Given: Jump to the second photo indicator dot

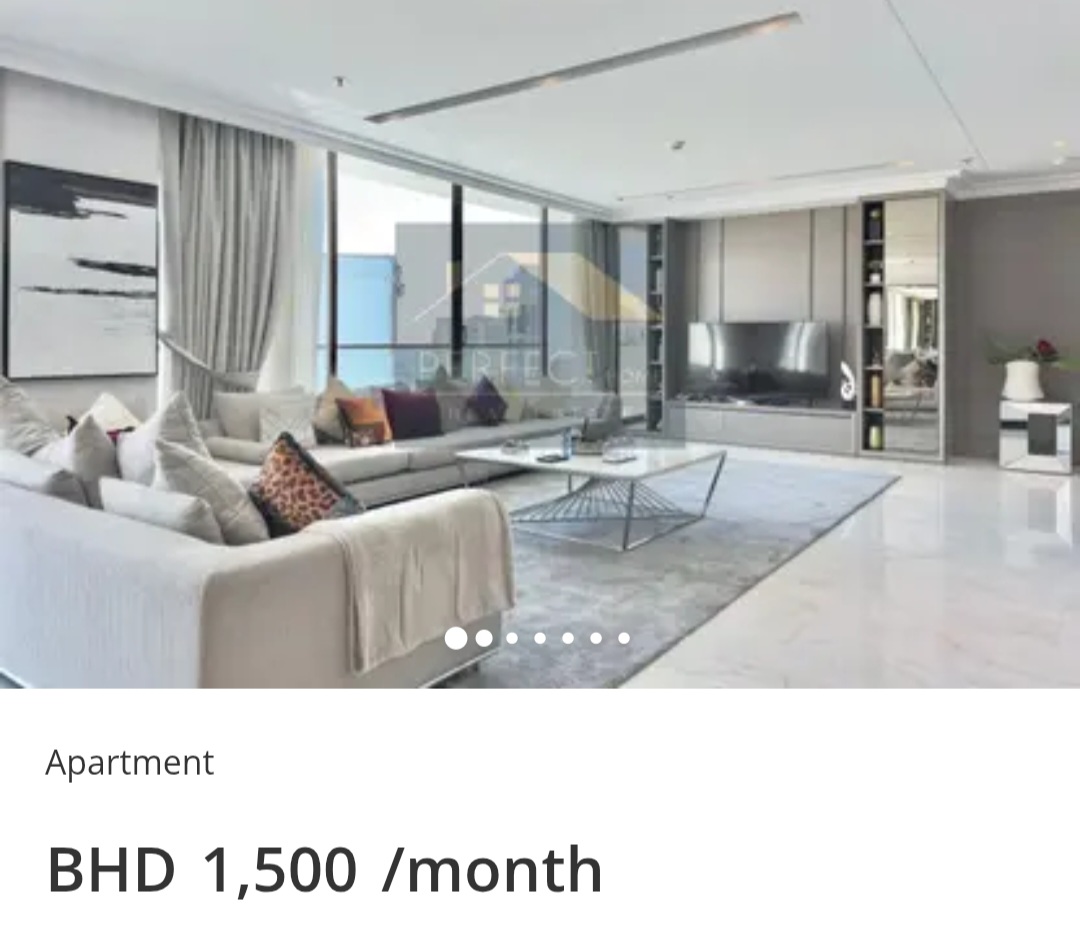Looking at the screenshot, I should [x=484, y=638].
